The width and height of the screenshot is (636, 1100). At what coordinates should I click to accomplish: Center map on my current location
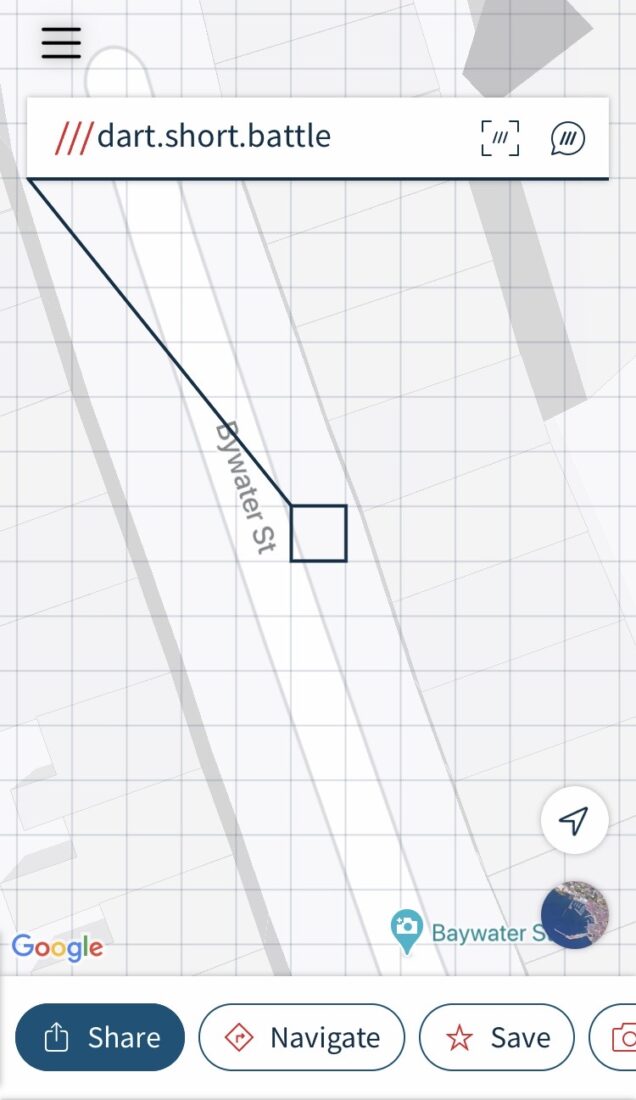(x=574, y=820)
